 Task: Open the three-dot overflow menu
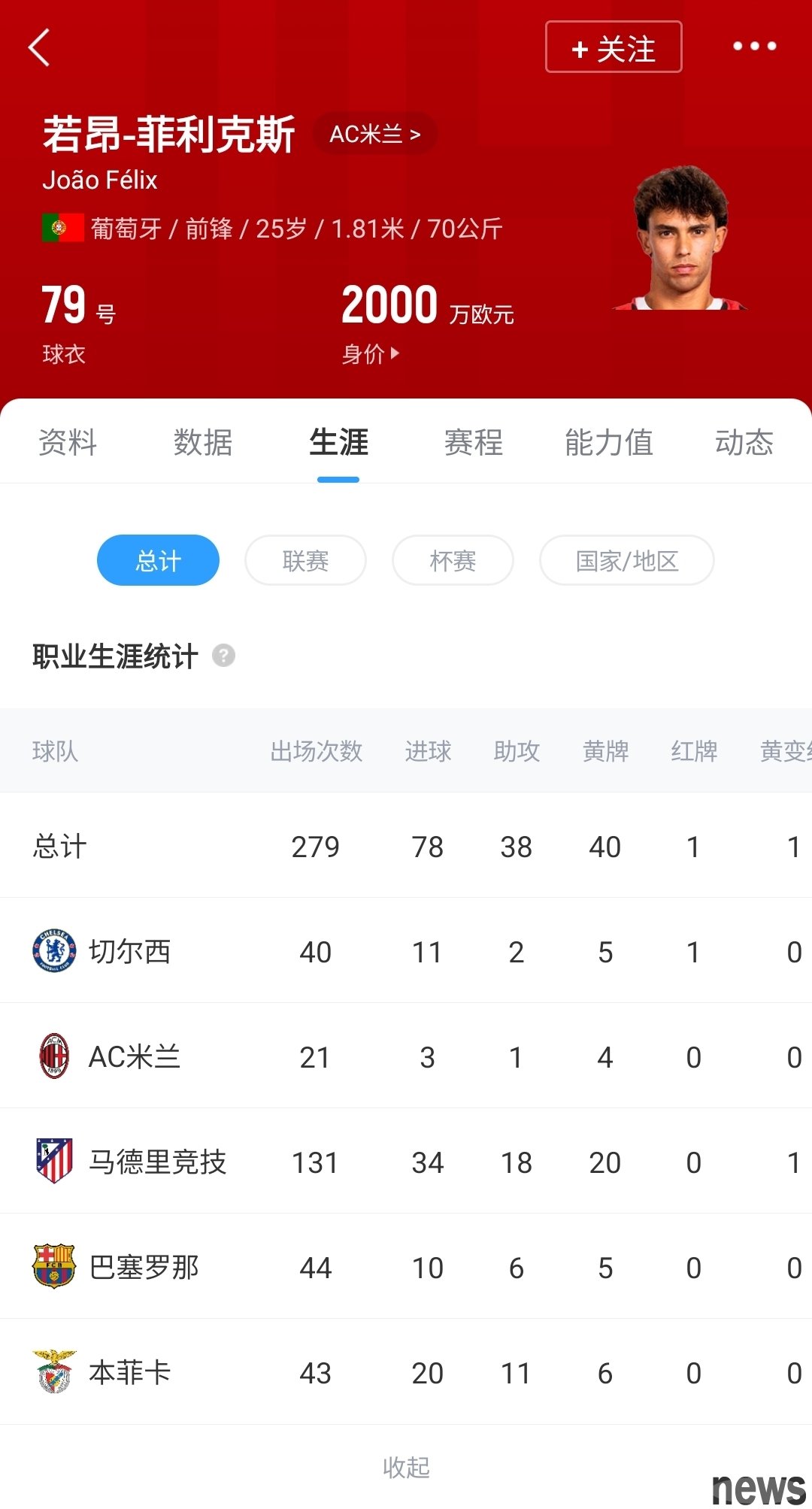pos(754,47)
